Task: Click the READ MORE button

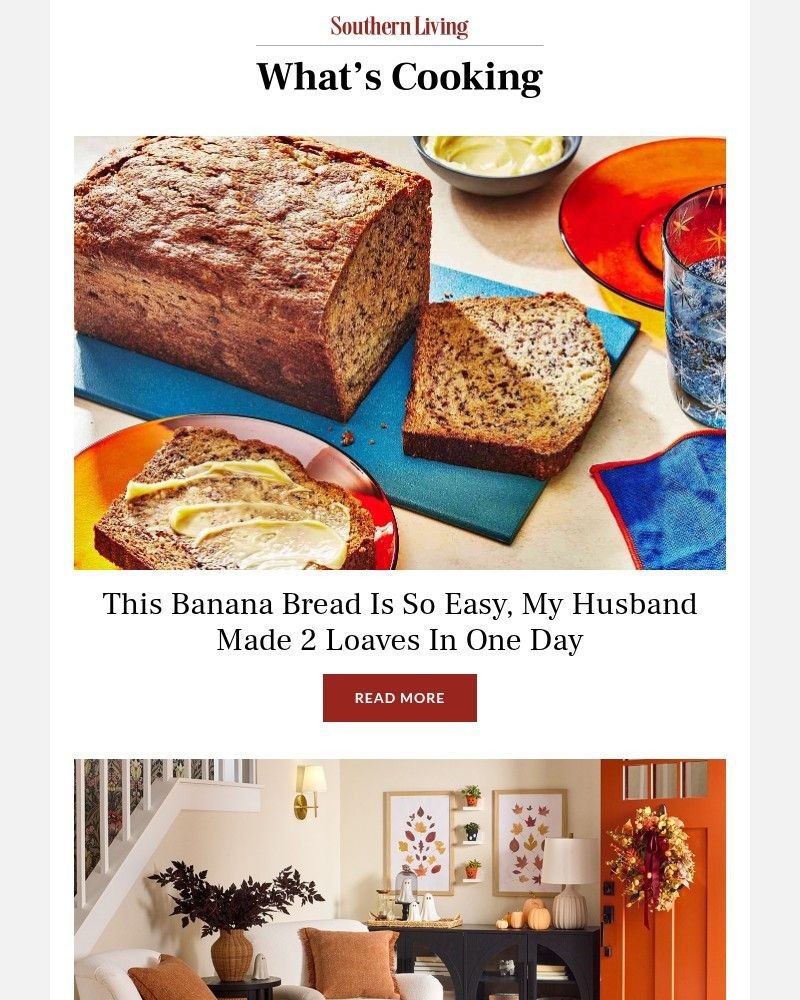Action: [400, 698]
